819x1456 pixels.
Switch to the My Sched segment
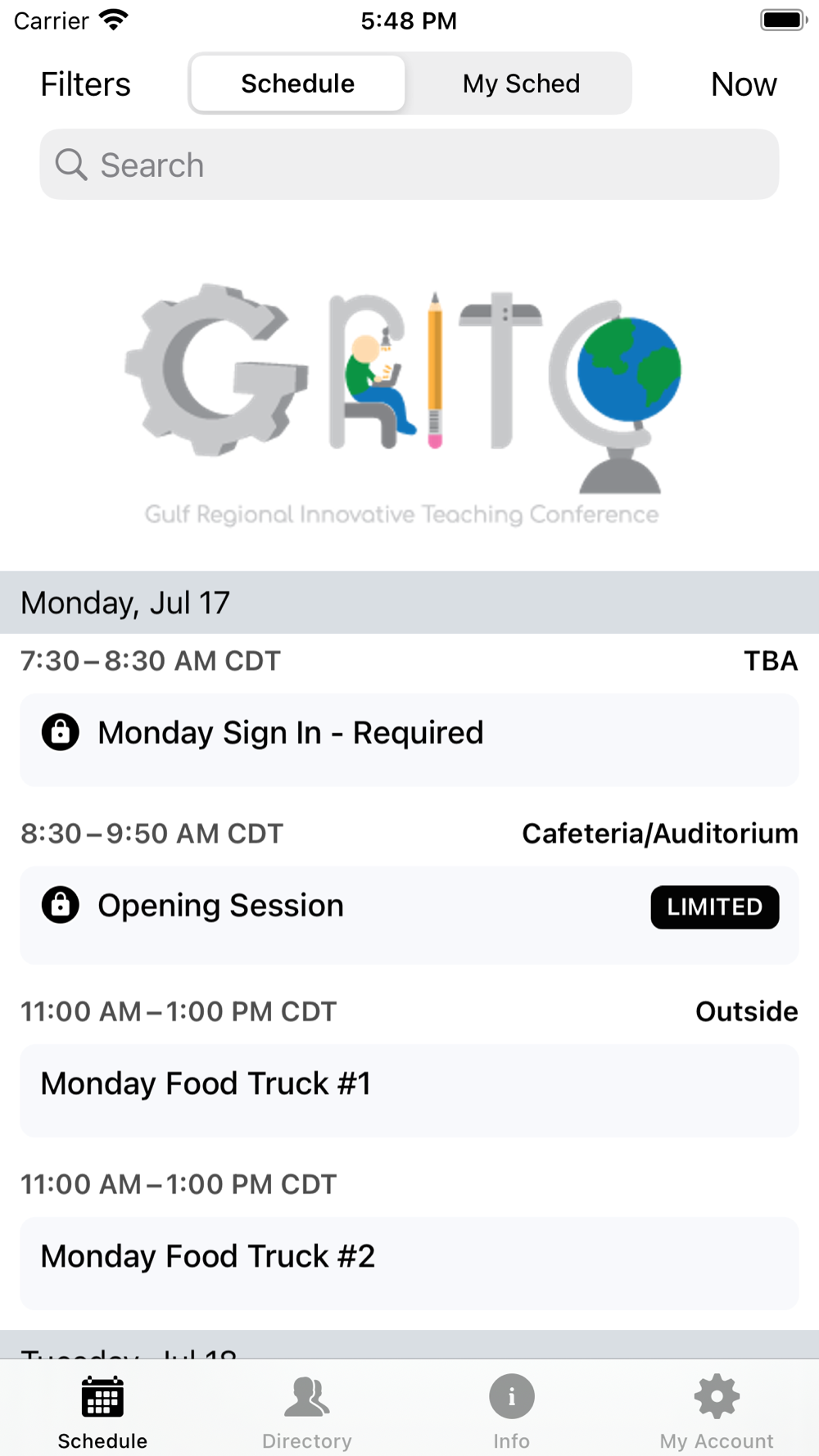(521, 84)
